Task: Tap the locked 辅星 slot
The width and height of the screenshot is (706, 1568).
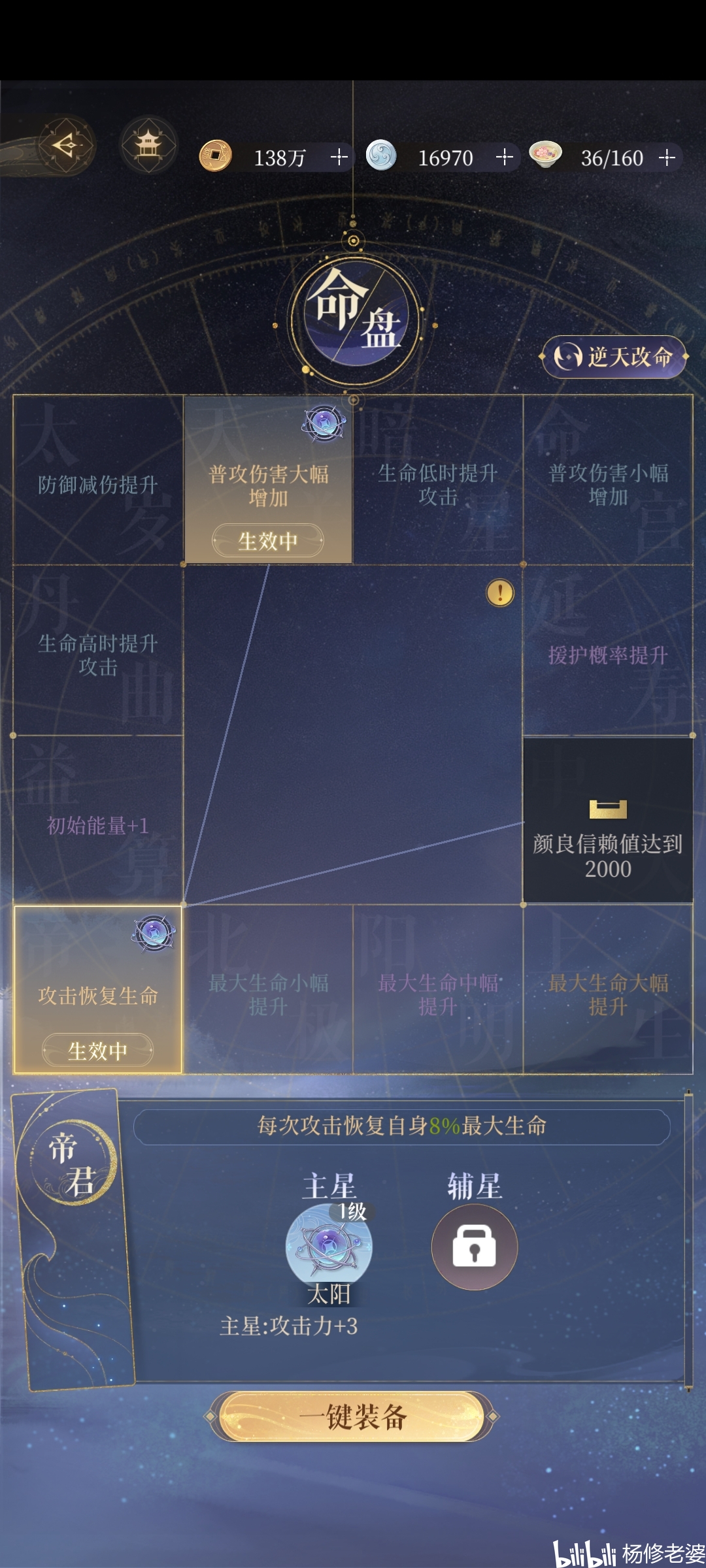Action: pos(475,1247)
